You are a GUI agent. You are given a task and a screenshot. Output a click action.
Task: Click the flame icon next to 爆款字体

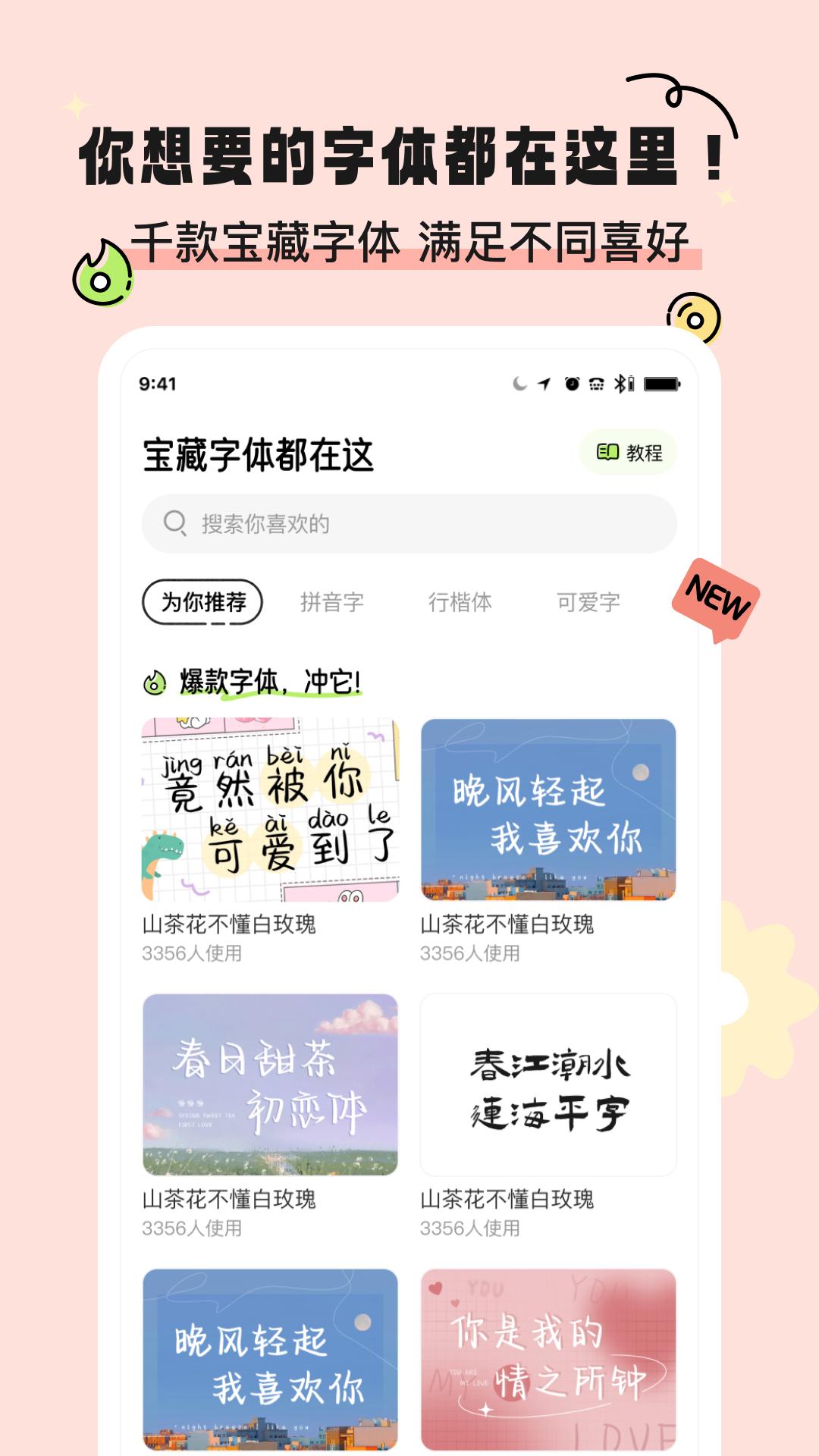pyautogui.click(x=155, y=680)
